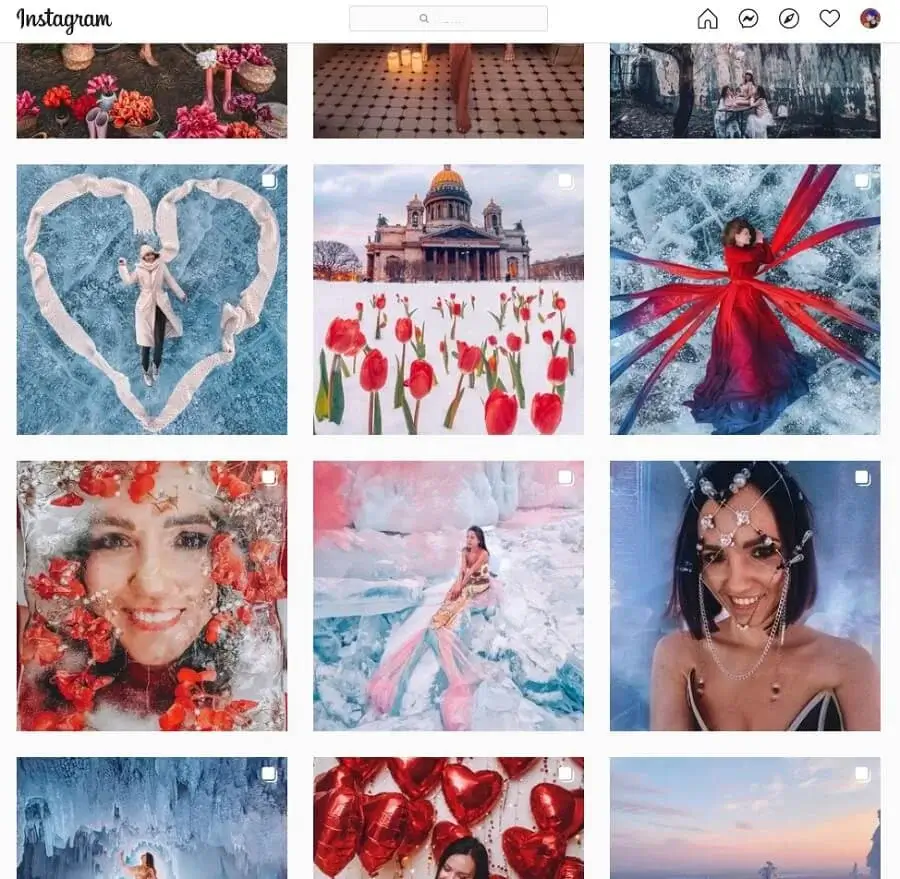Open the Explore compass
The height and width of the screenshot is (879, 900).
(789, 19)
